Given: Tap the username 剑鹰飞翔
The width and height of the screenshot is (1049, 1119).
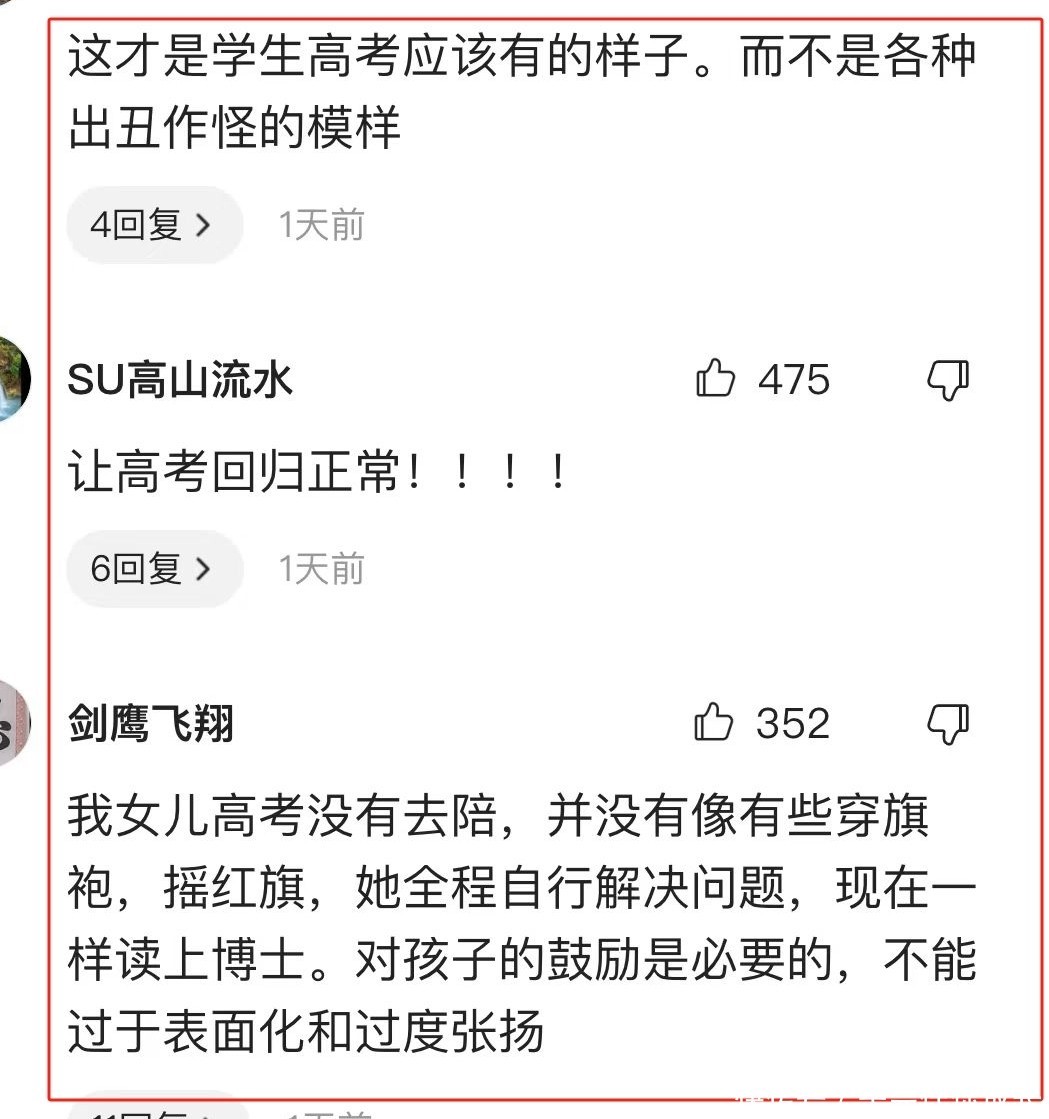Looking at the screenshot, I should click(x=151, y=724).
